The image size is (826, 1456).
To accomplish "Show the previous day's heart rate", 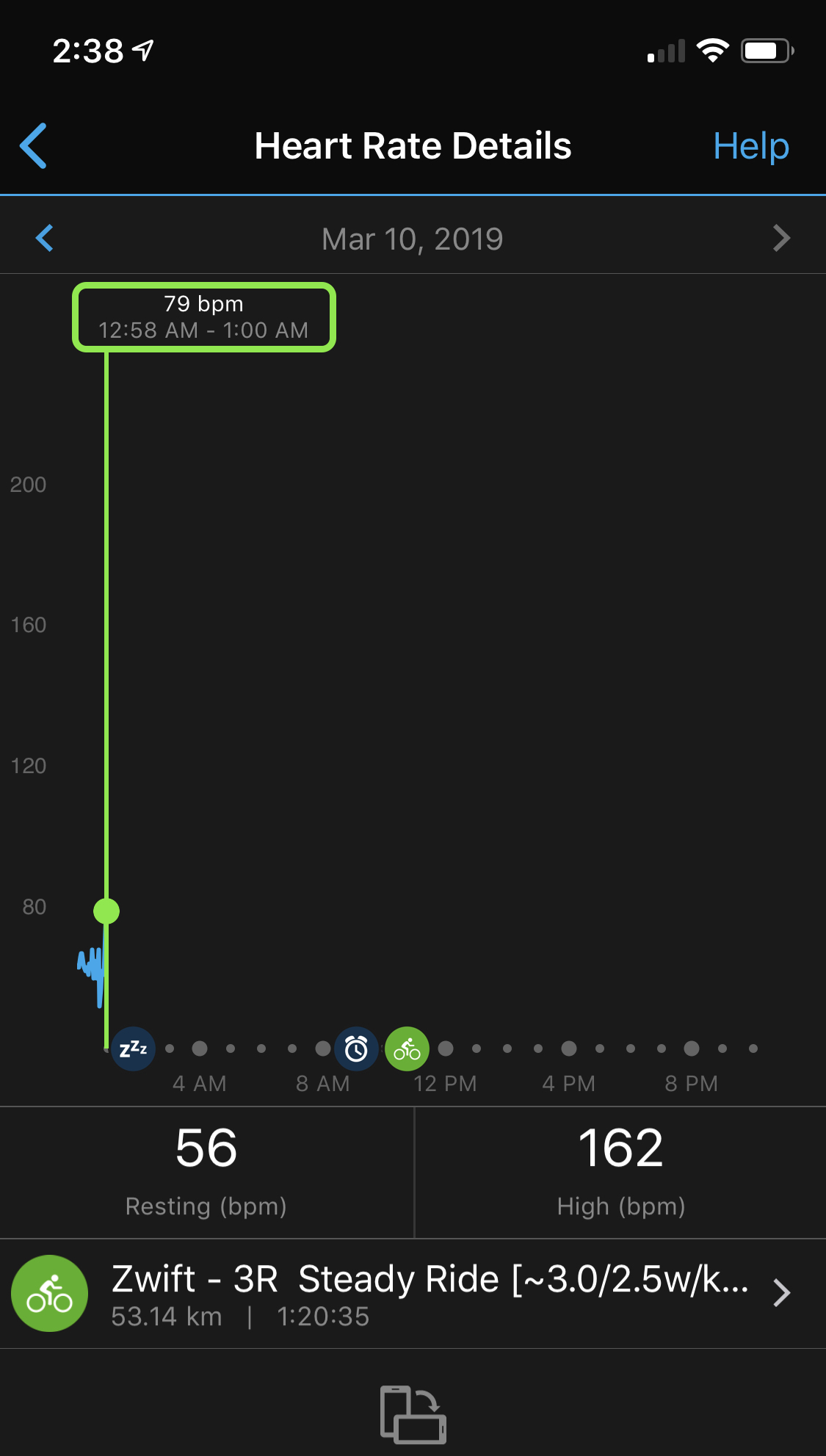I will click(45, 238).
